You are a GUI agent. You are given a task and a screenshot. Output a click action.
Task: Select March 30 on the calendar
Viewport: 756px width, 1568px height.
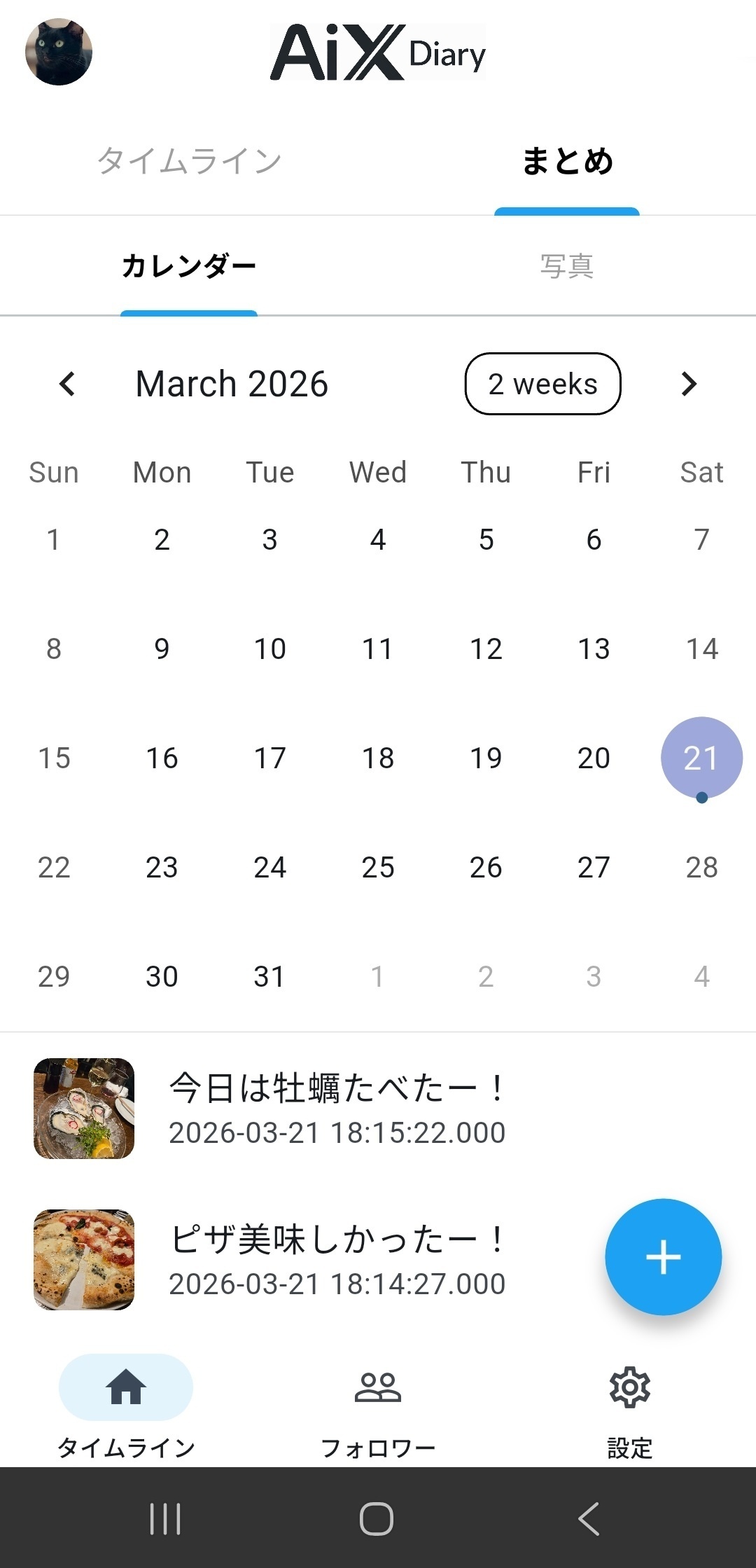162,976
